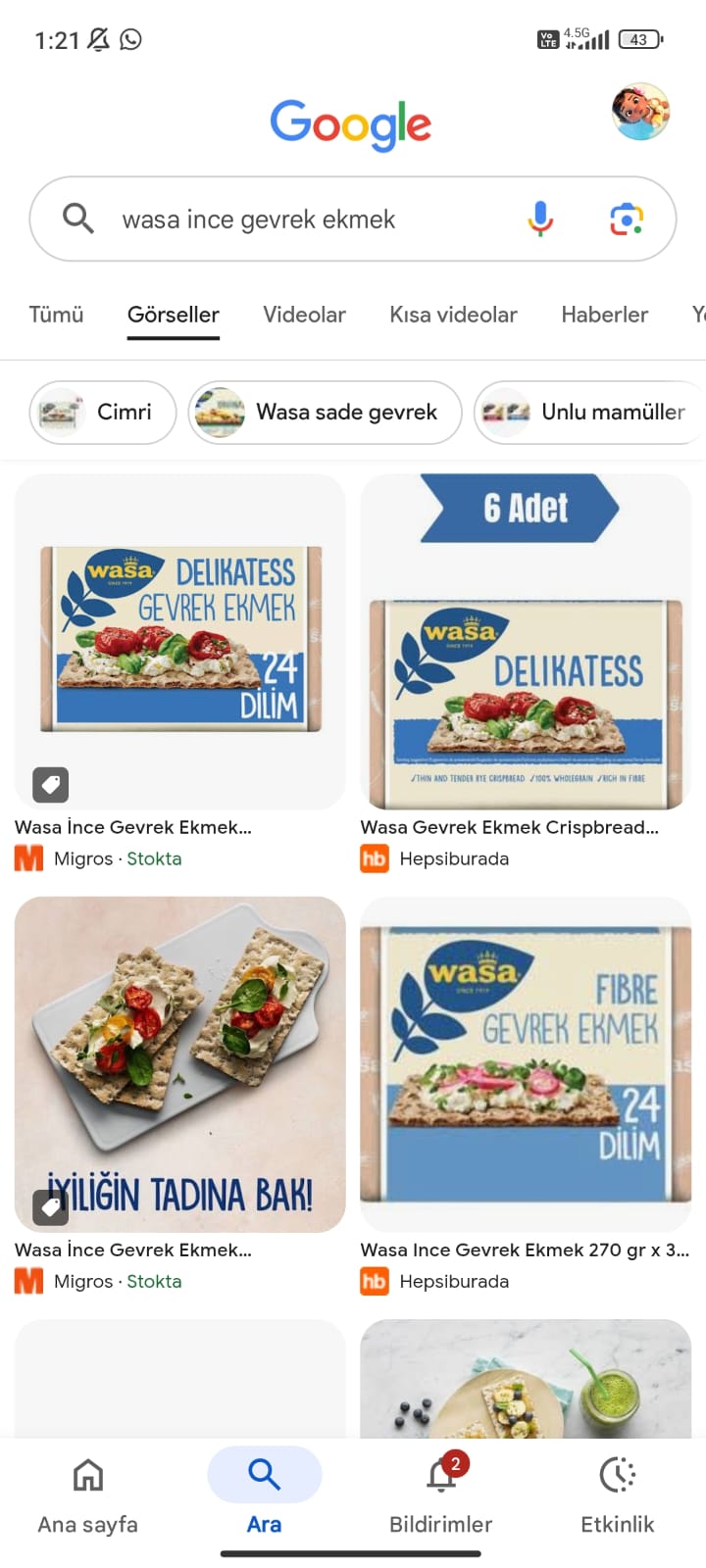
Task: Open Google Lens camera search
Action: 627,219
